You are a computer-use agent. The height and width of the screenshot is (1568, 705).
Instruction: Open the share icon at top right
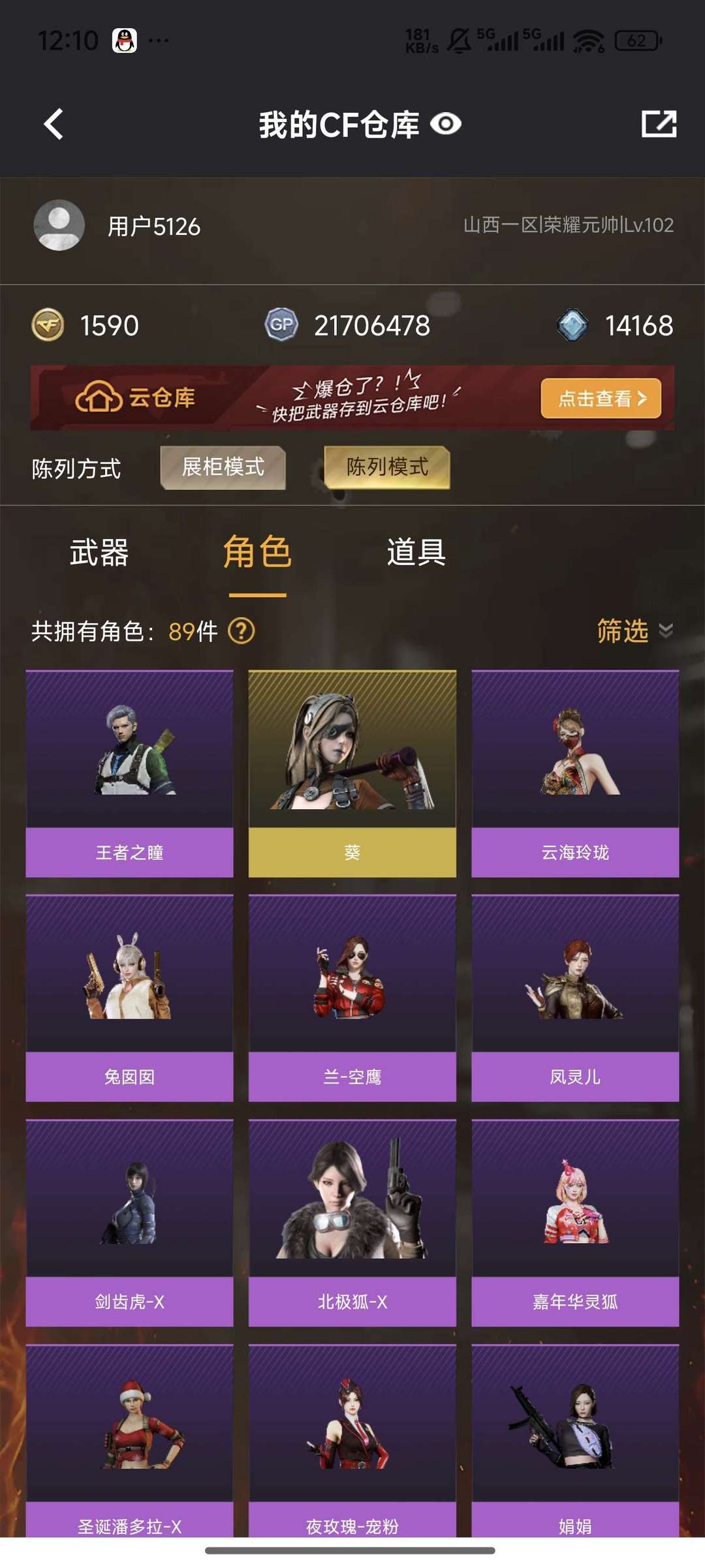pyautogui.click(x=659, y=123)
